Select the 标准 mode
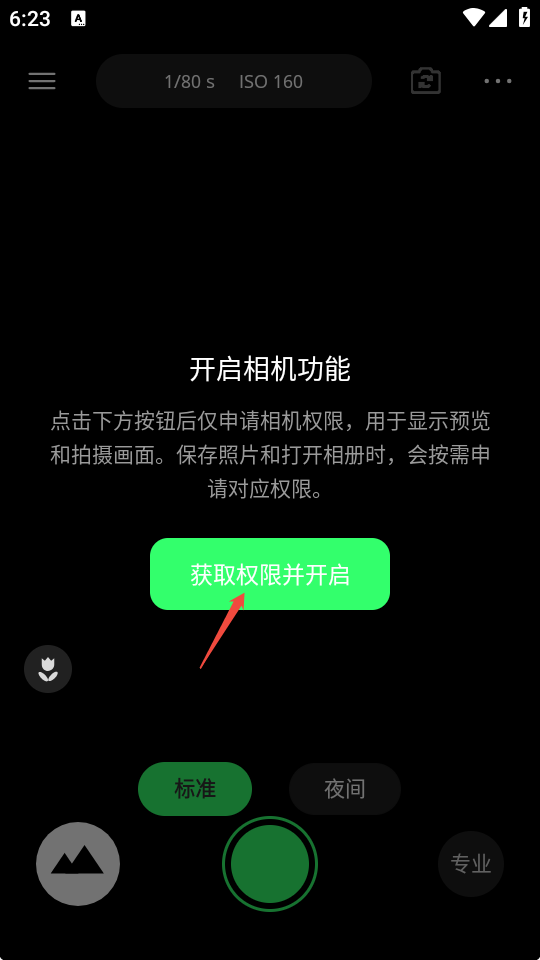The image size is (540, 960). click(x=195, y=789)
